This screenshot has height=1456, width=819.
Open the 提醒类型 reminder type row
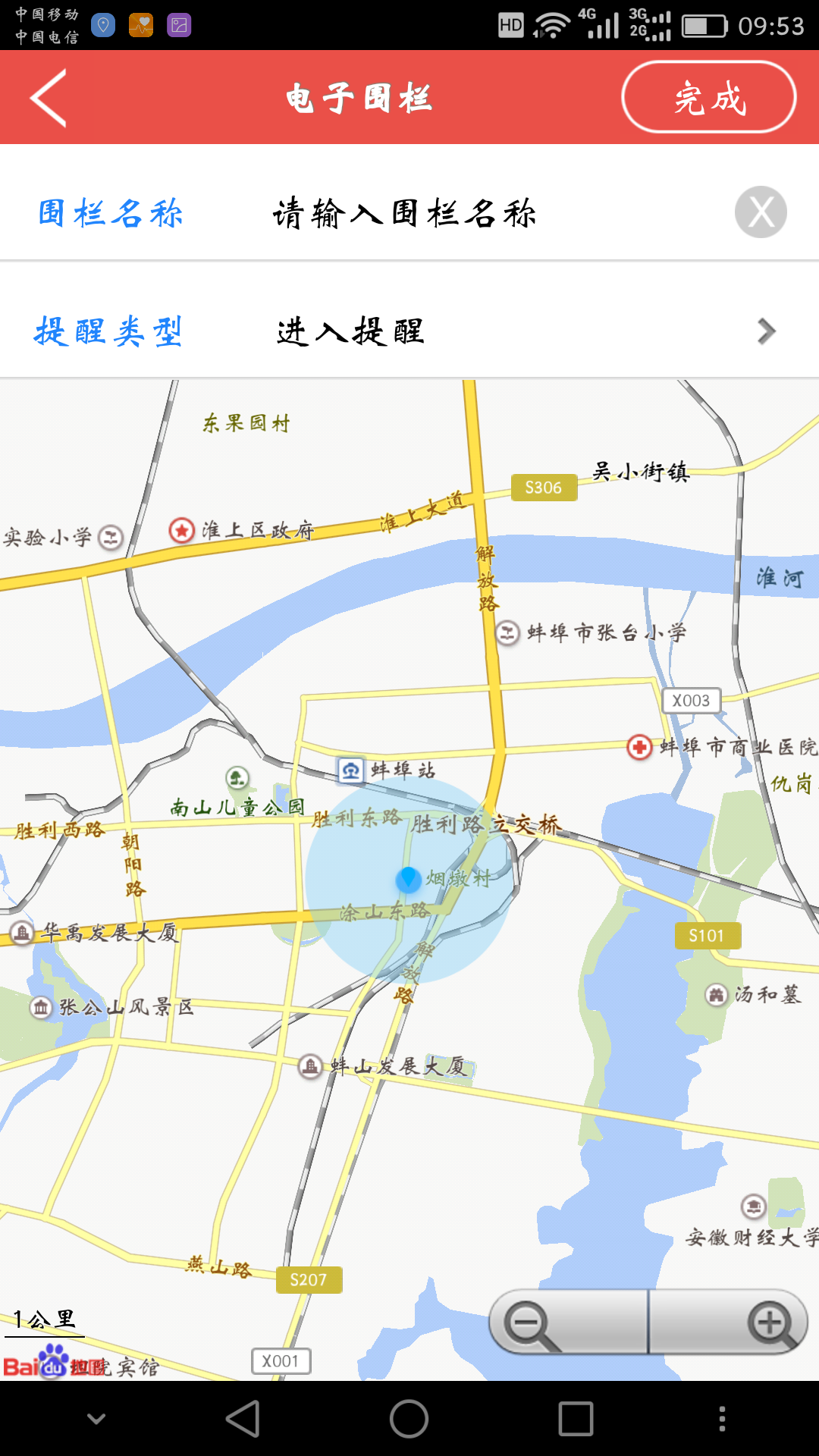(409, 331)
